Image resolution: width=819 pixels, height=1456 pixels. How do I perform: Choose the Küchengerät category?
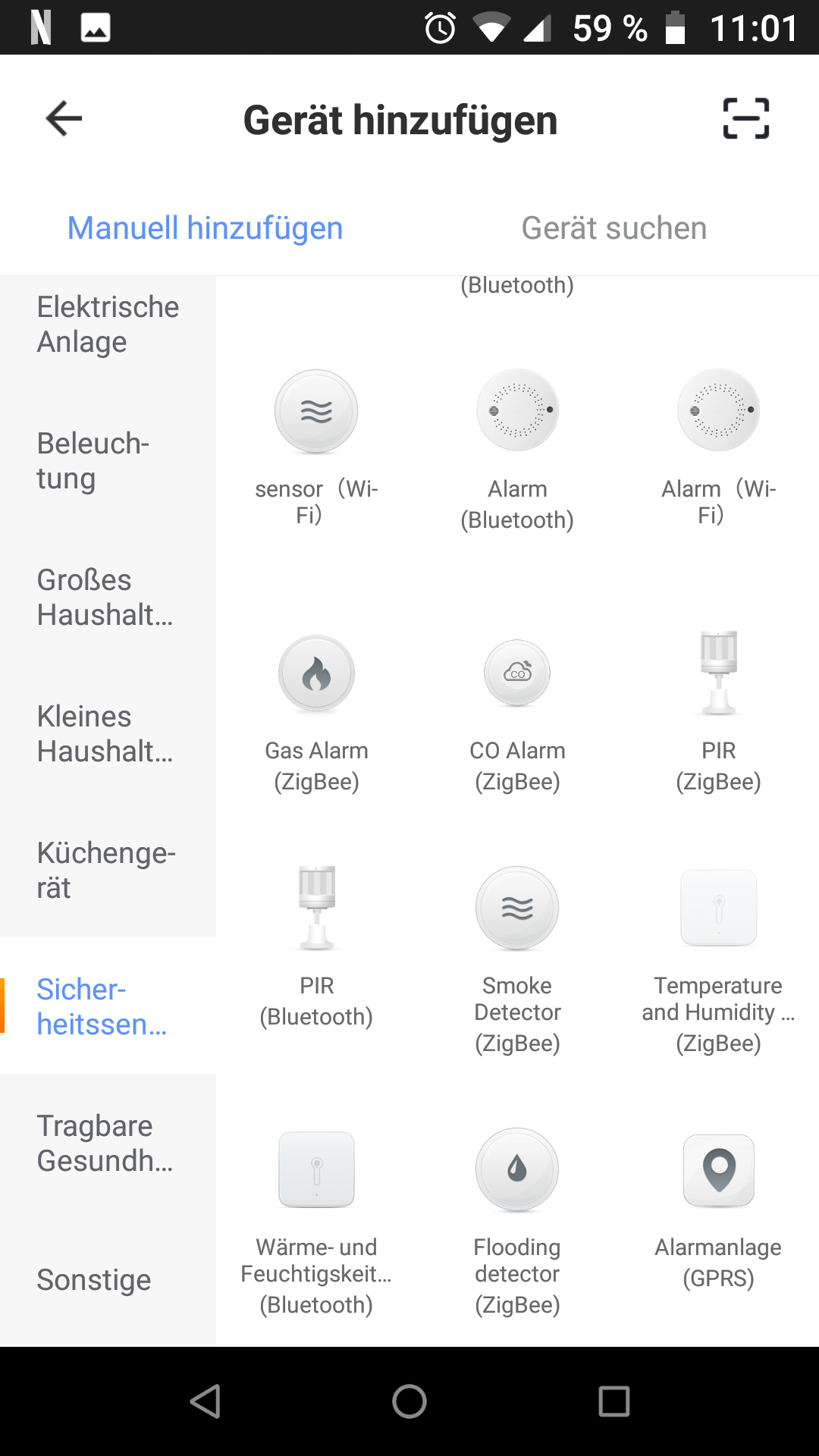[x=108, y=870]
